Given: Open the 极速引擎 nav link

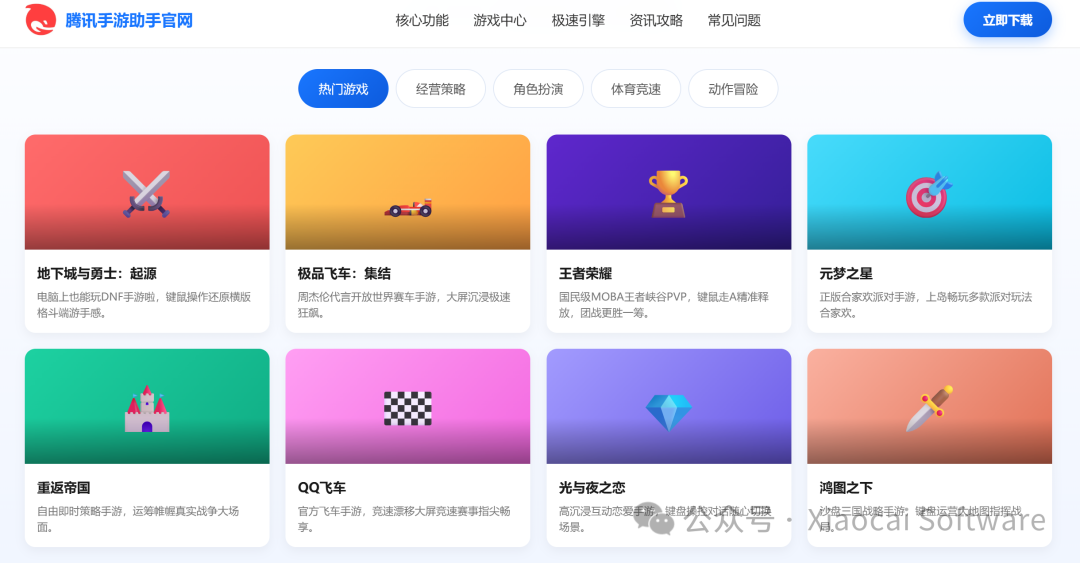Looking at the screenshot, I should pyautogui.click(x=578, y=21).
